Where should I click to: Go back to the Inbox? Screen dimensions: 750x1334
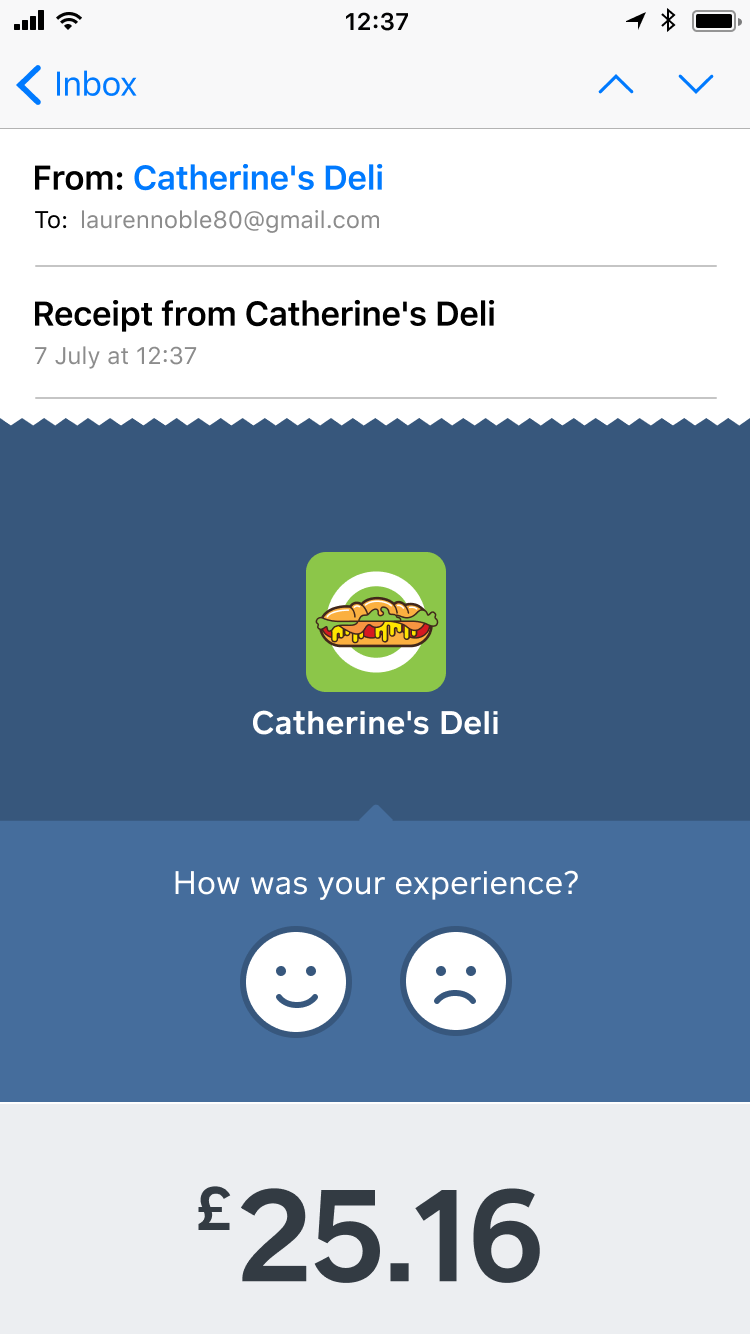click(77, 85)
